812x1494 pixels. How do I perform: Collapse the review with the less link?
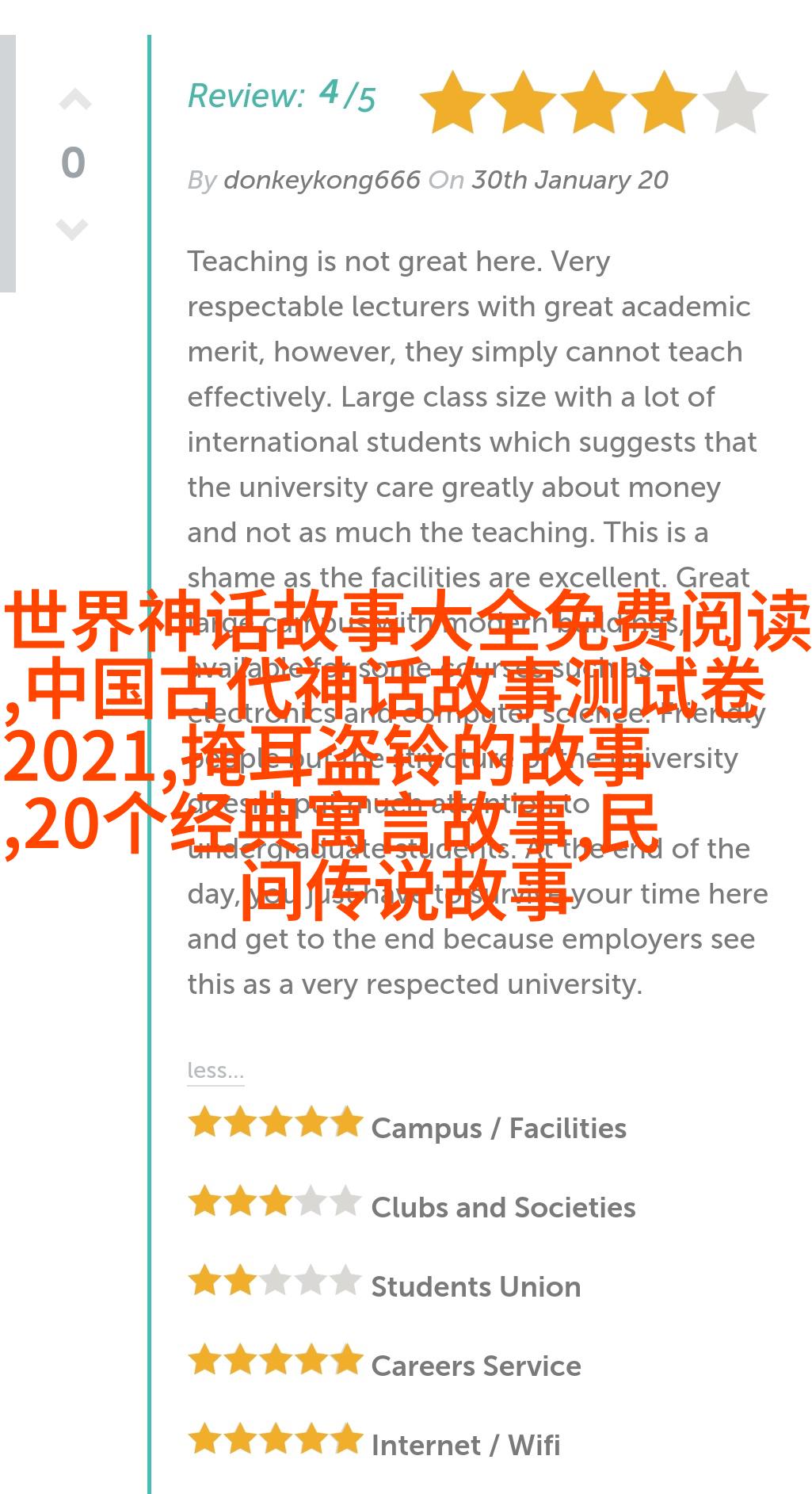click(215, 1071)
